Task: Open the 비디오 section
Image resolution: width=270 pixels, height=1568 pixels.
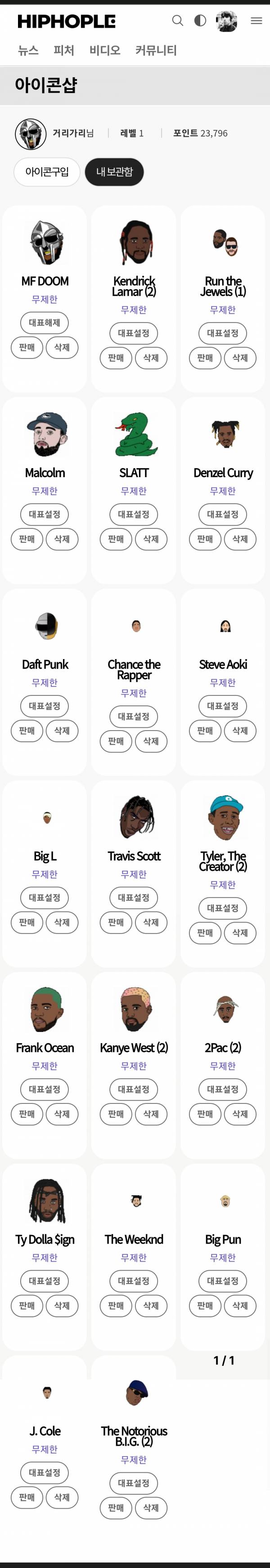Action: pyautogui.click(x=104, y=50)
